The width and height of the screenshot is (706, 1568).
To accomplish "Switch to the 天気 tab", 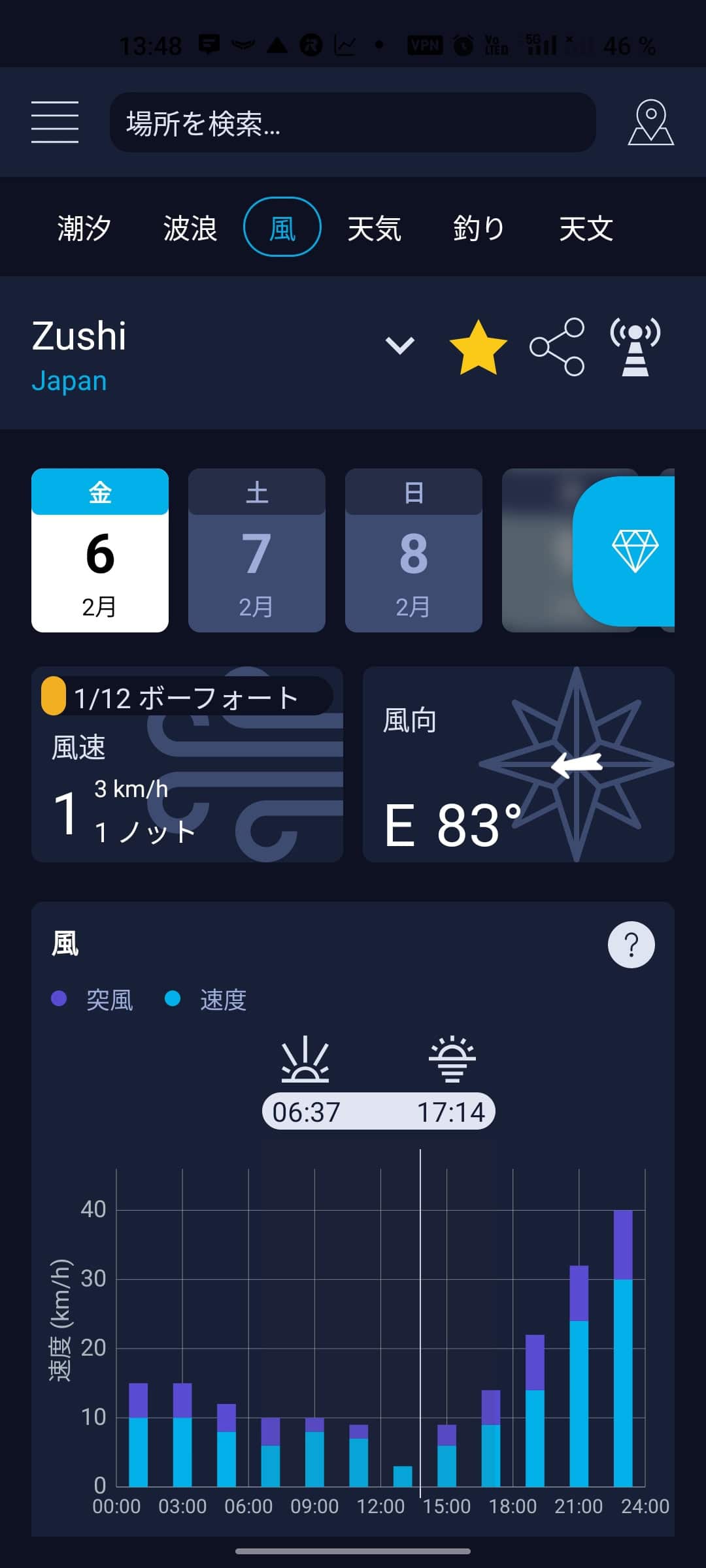I will tap(374, 228).
